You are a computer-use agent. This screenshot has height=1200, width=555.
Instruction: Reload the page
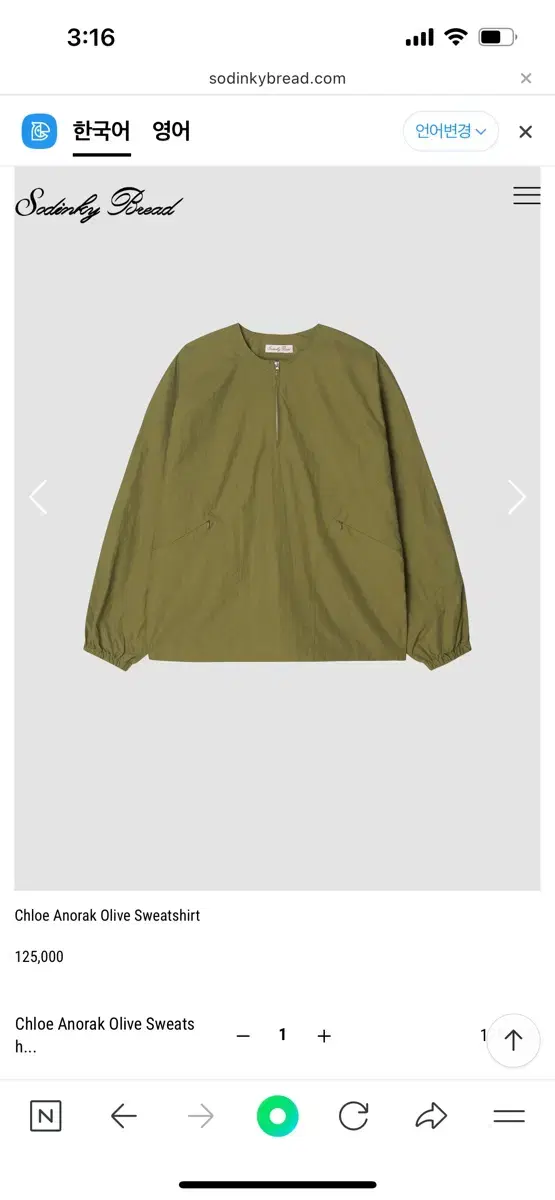354,1116
